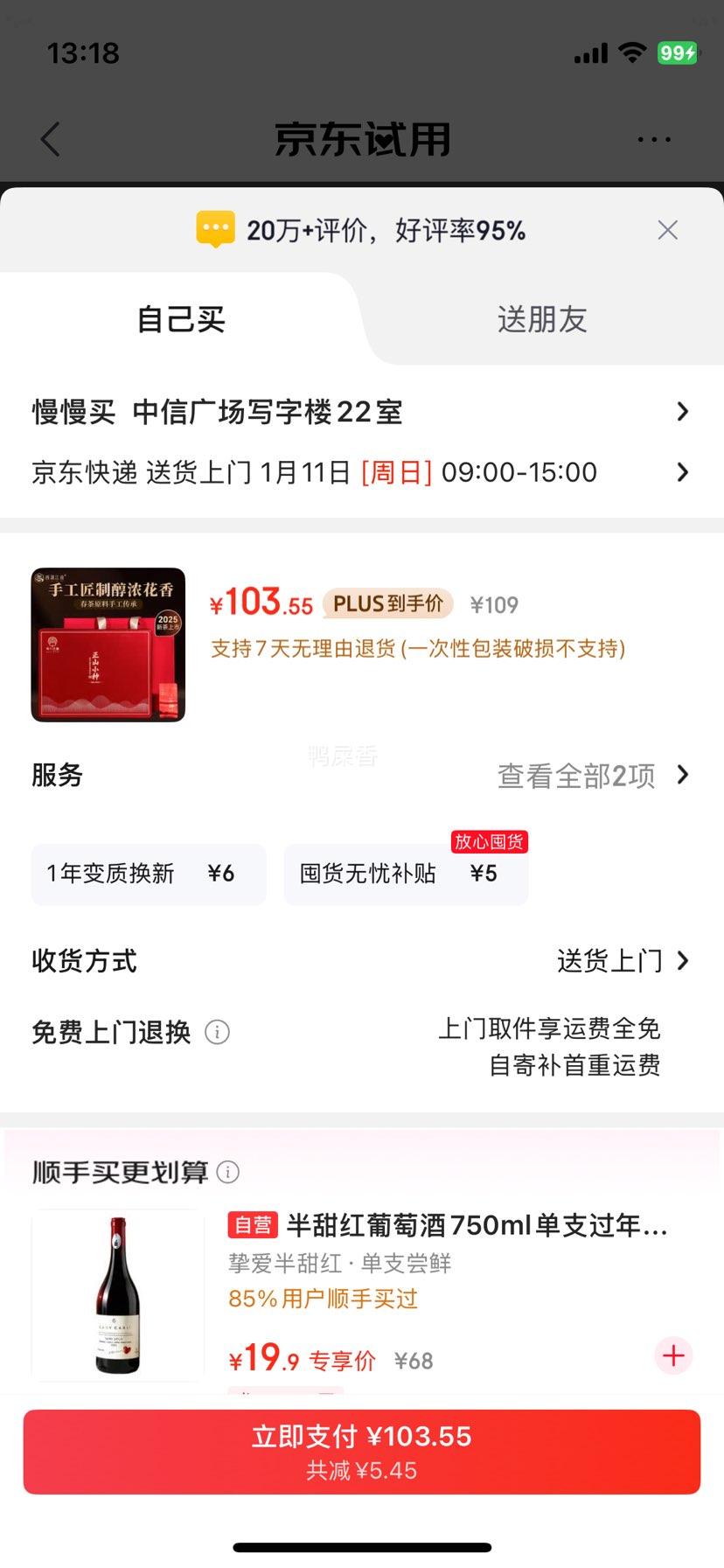Select the 自己买 tab
Viewport: 724px width, 1568px height.
coord(180,319)
